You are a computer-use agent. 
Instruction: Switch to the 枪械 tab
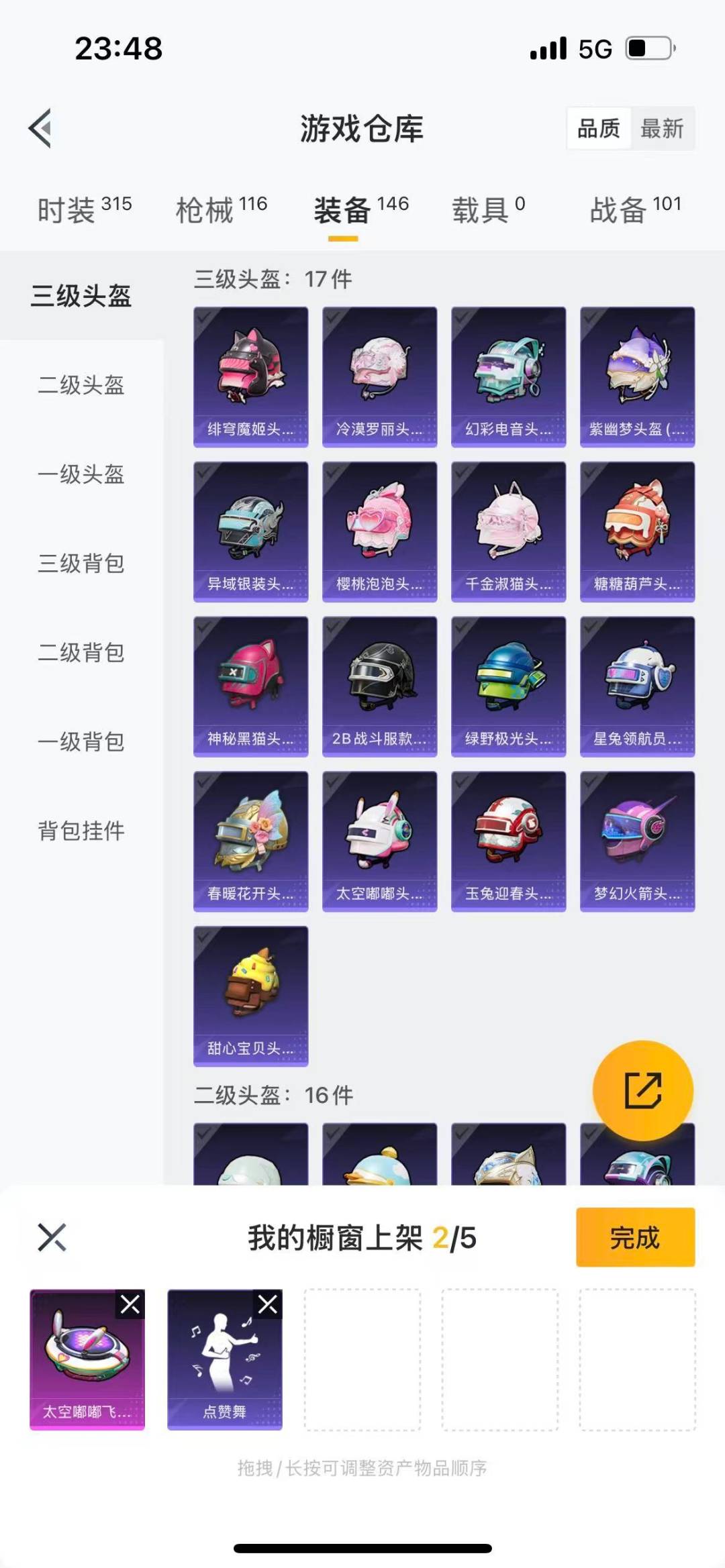222,208
